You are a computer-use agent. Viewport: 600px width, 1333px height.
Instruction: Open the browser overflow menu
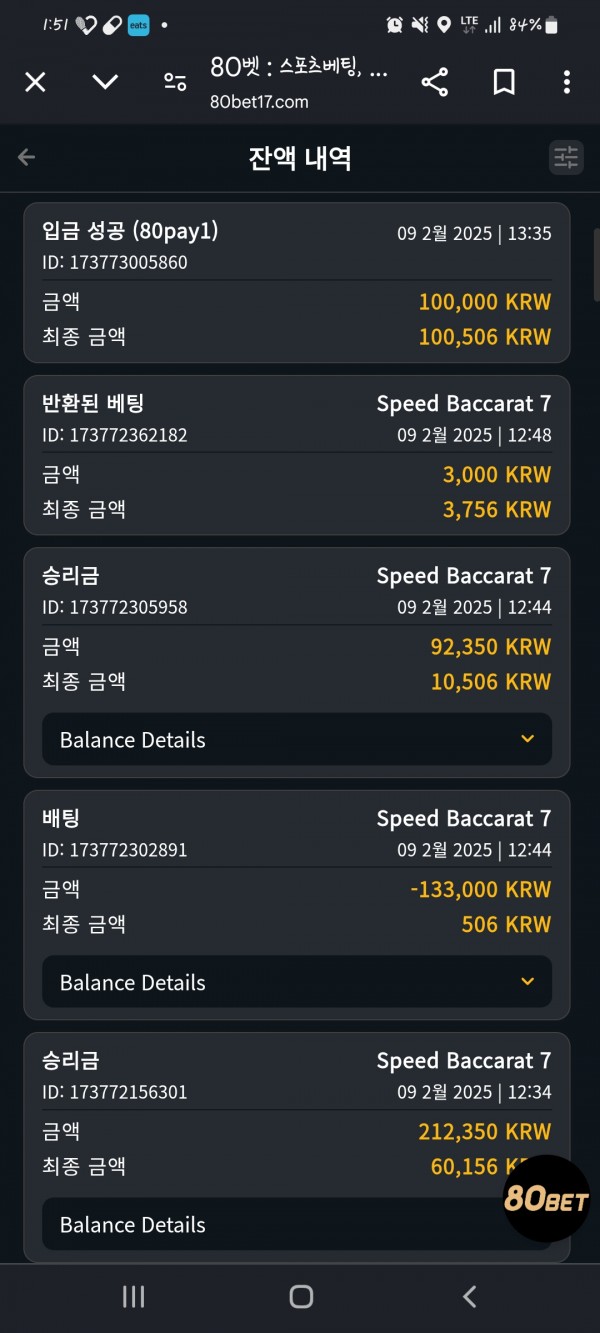click(x=567, y=83)
